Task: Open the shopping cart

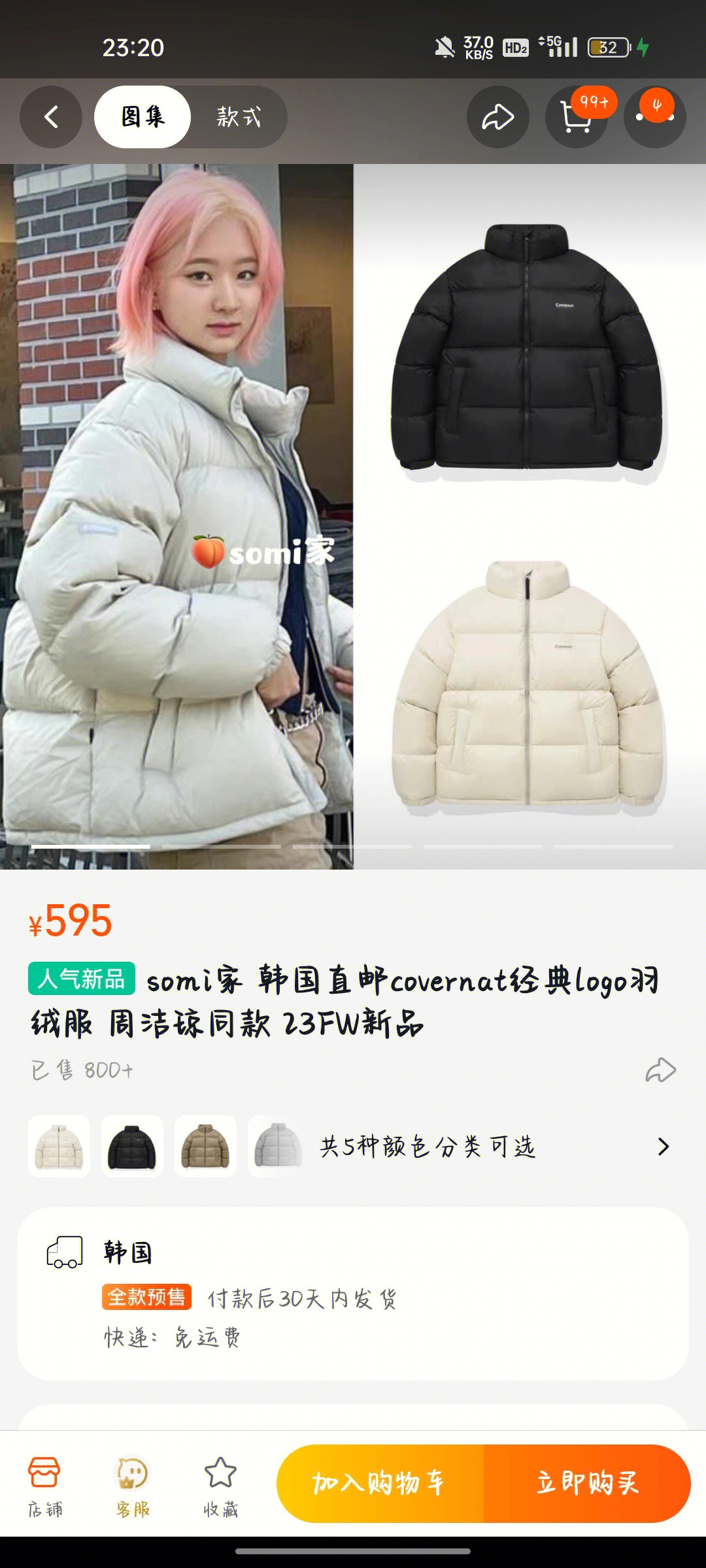Action: click(x=576, y=117)
